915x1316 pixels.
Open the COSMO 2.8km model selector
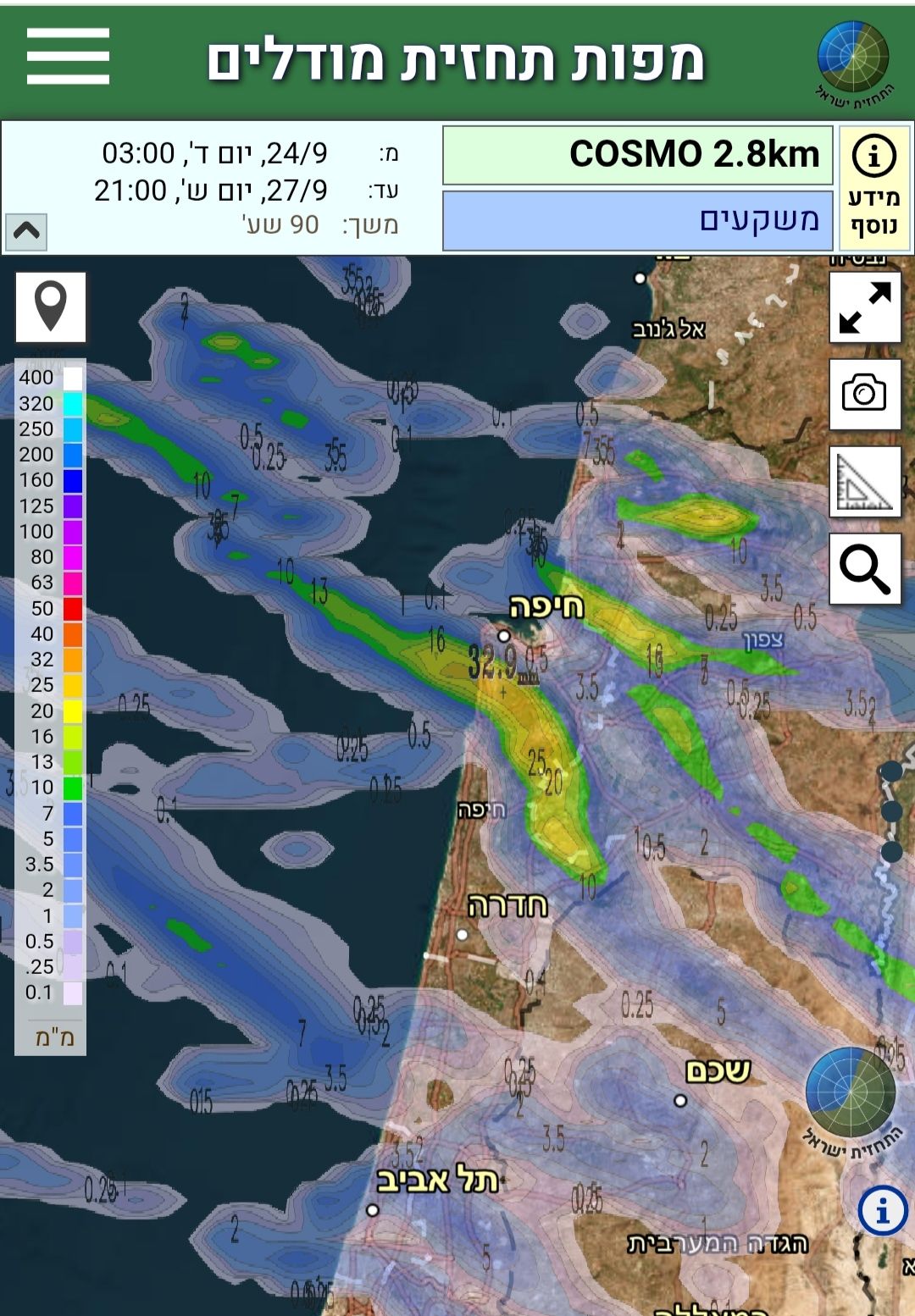pyautogui.click(x=637, y=155)
